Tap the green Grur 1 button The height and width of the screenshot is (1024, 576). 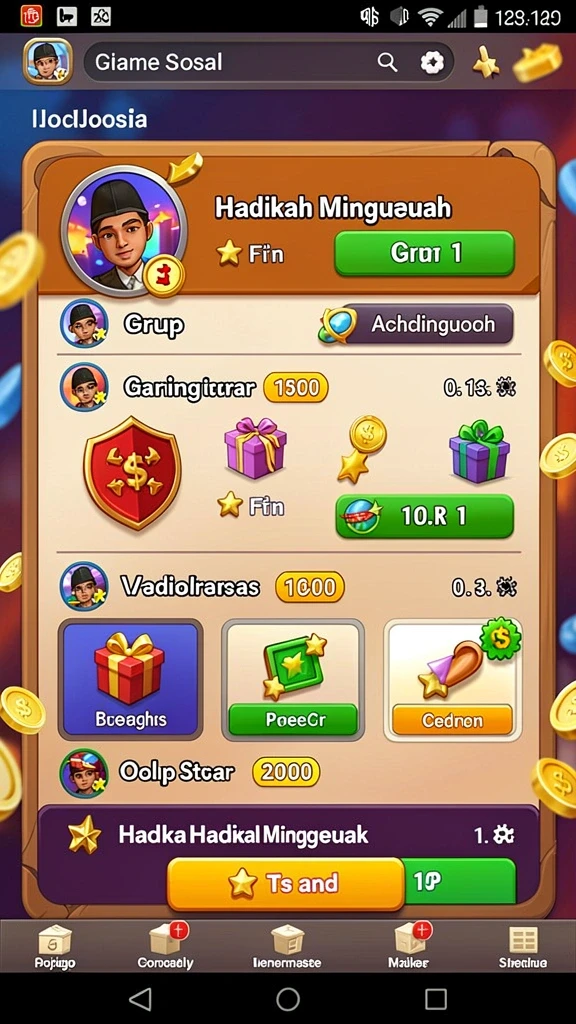point(424,253)
